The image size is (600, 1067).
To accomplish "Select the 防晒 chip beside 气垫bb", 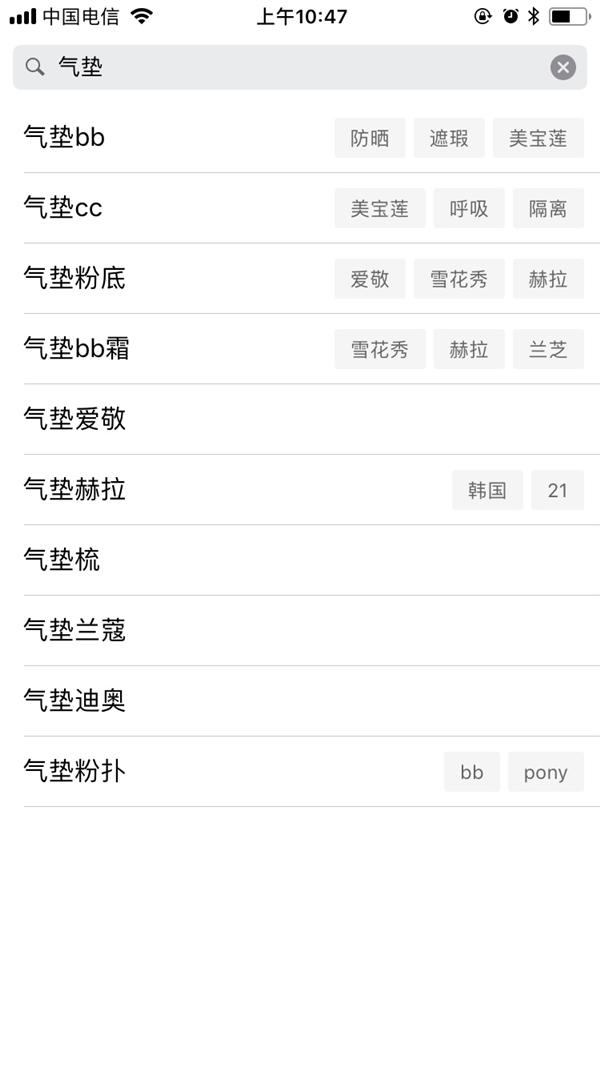I will click(x=370, y=138).
